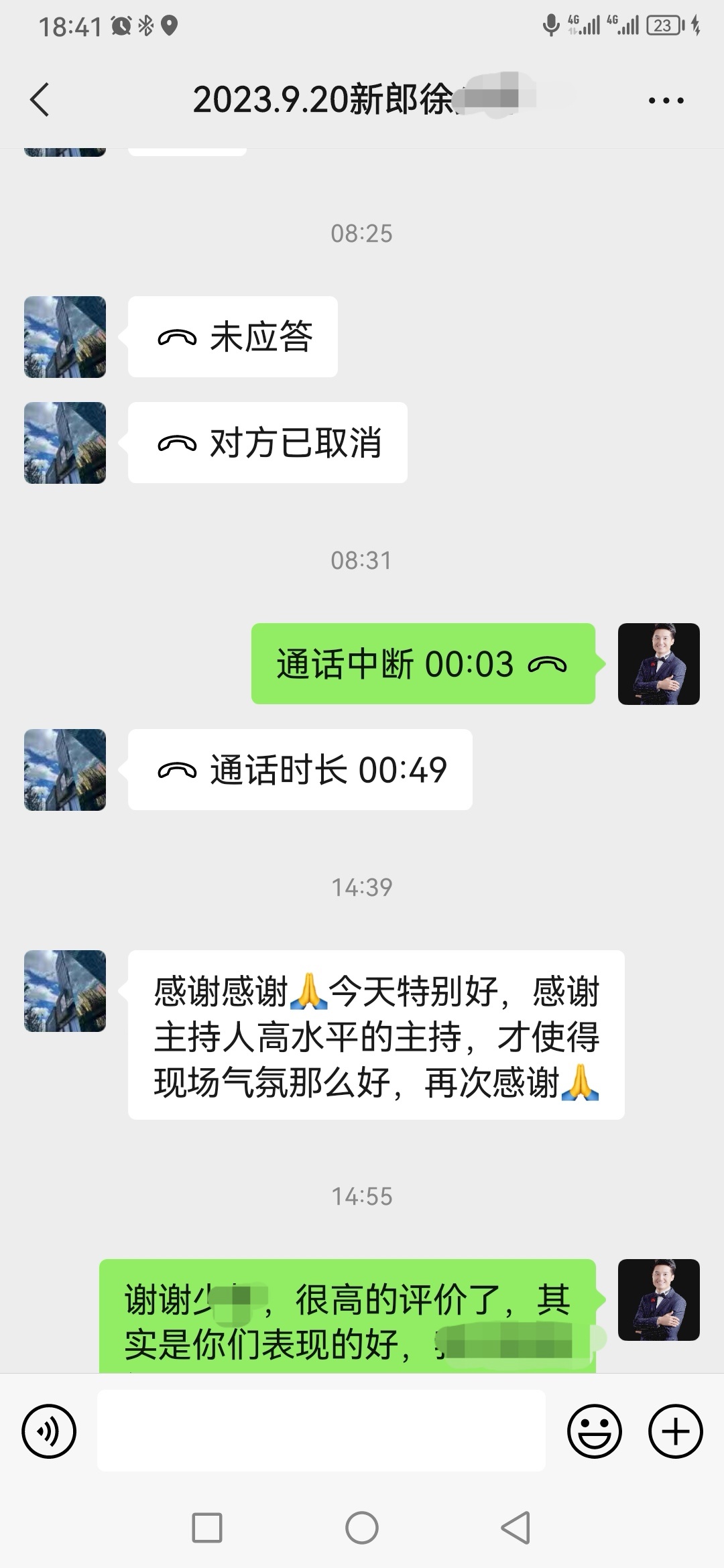Open recent apps via square button
This screenshot has width=724, height=1568.
(207, 1528)
